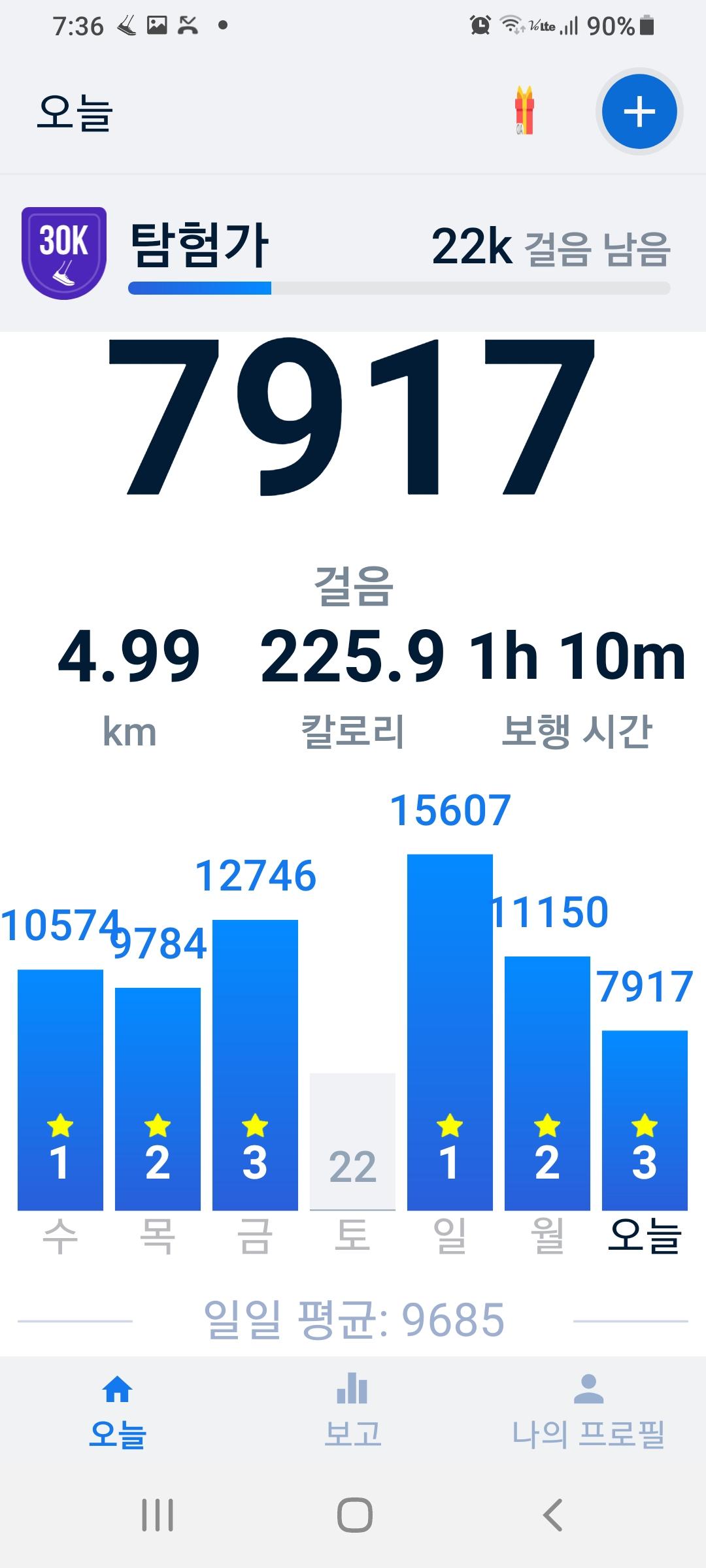
Task: Open the gift box icon
Action: tap(524, 111)
